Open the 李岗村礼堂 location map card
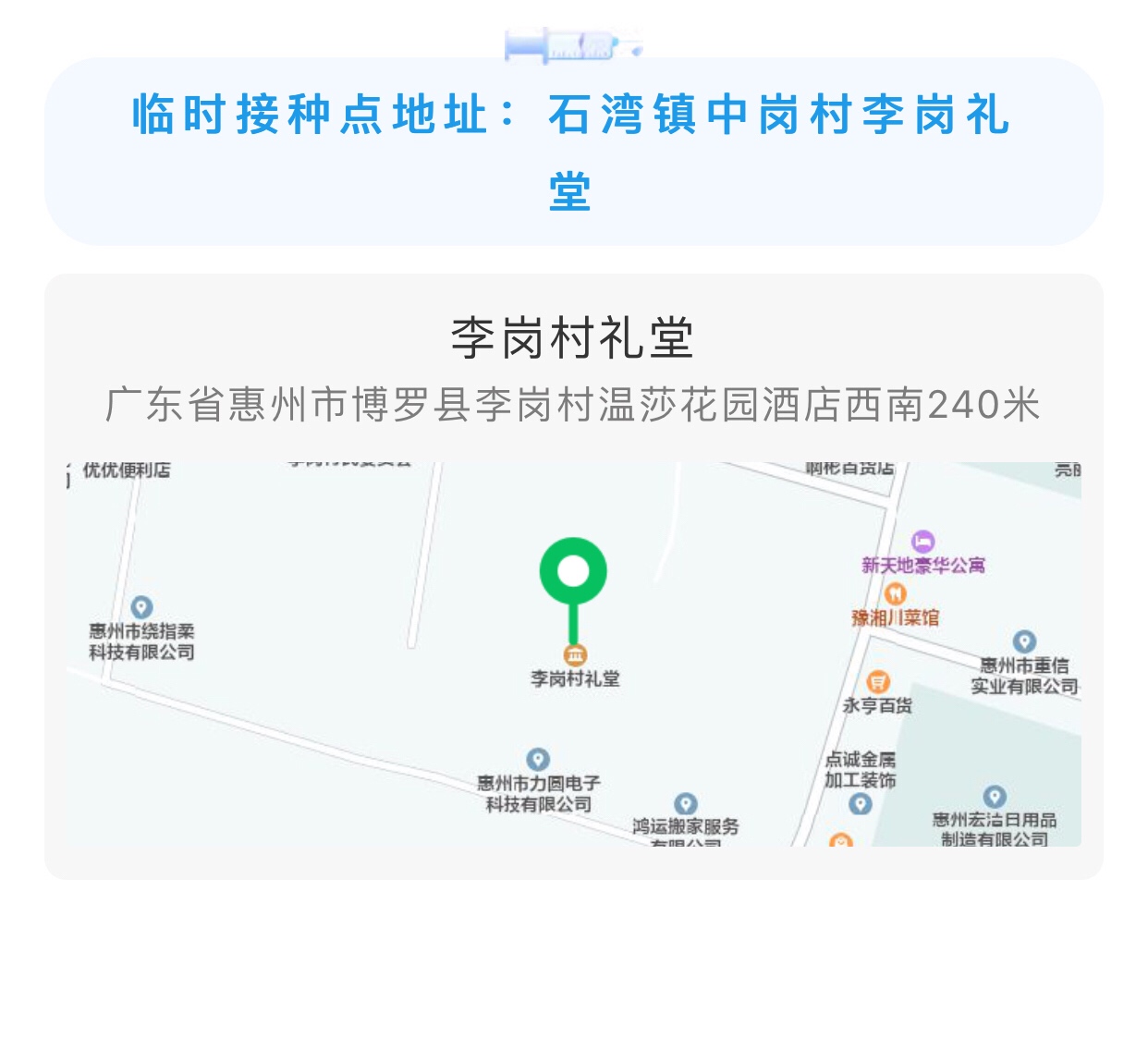The image size is (1148, 1050). coord(573,575)
